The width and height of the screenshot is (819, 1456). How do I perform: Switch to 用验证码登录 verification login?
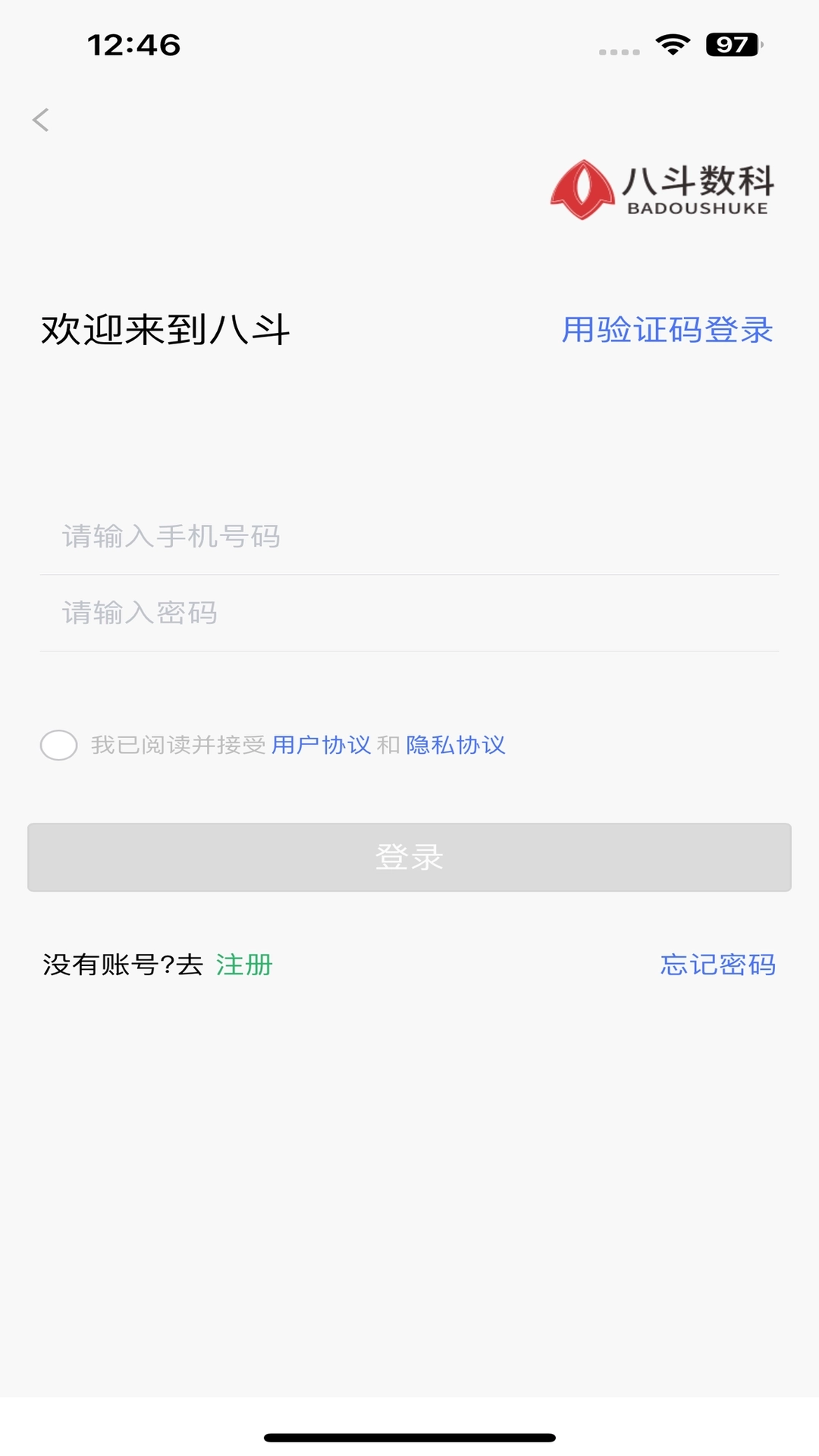(667, 331)
